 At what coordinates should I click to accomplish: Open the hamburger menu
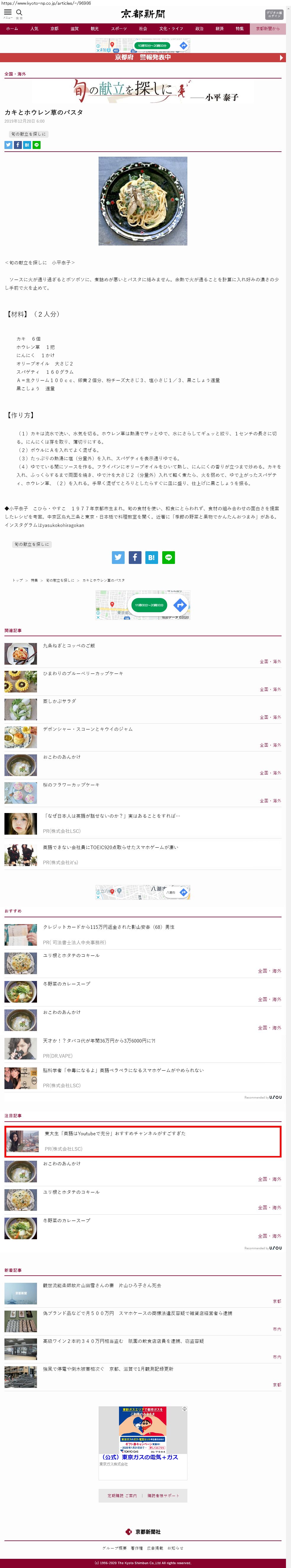(8, 13)
